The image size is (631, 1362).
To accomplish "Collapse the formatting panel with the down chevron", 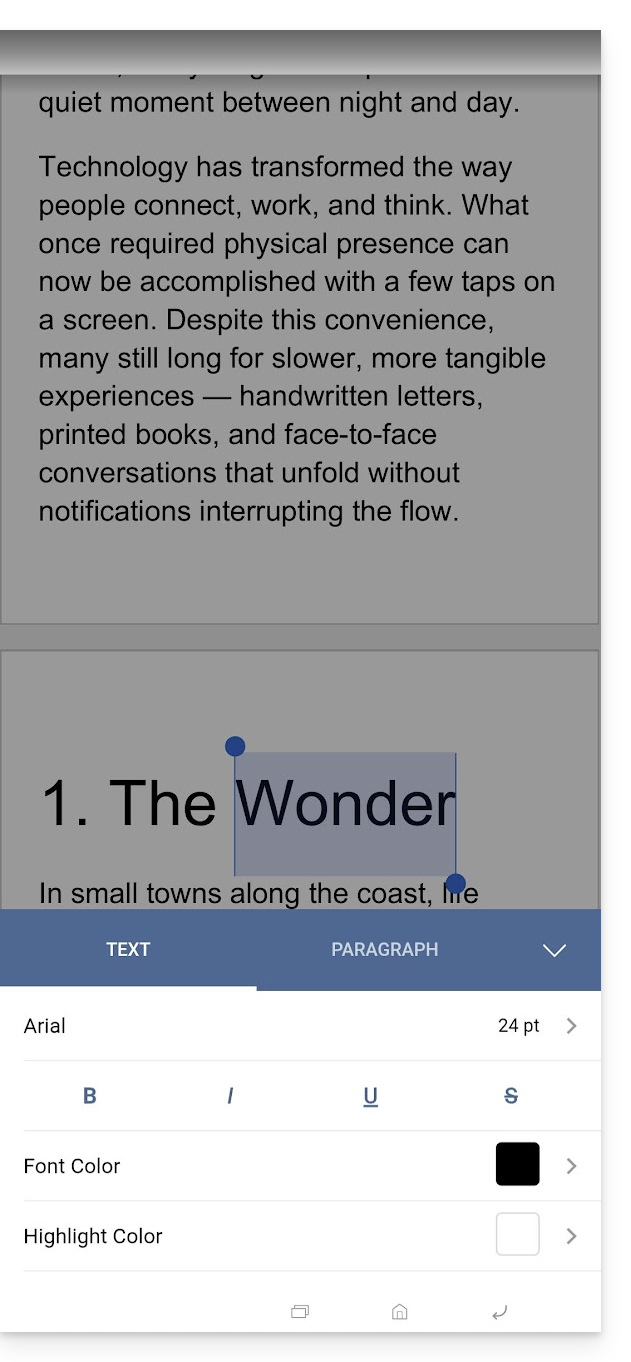I will click(x=554, y=950).
